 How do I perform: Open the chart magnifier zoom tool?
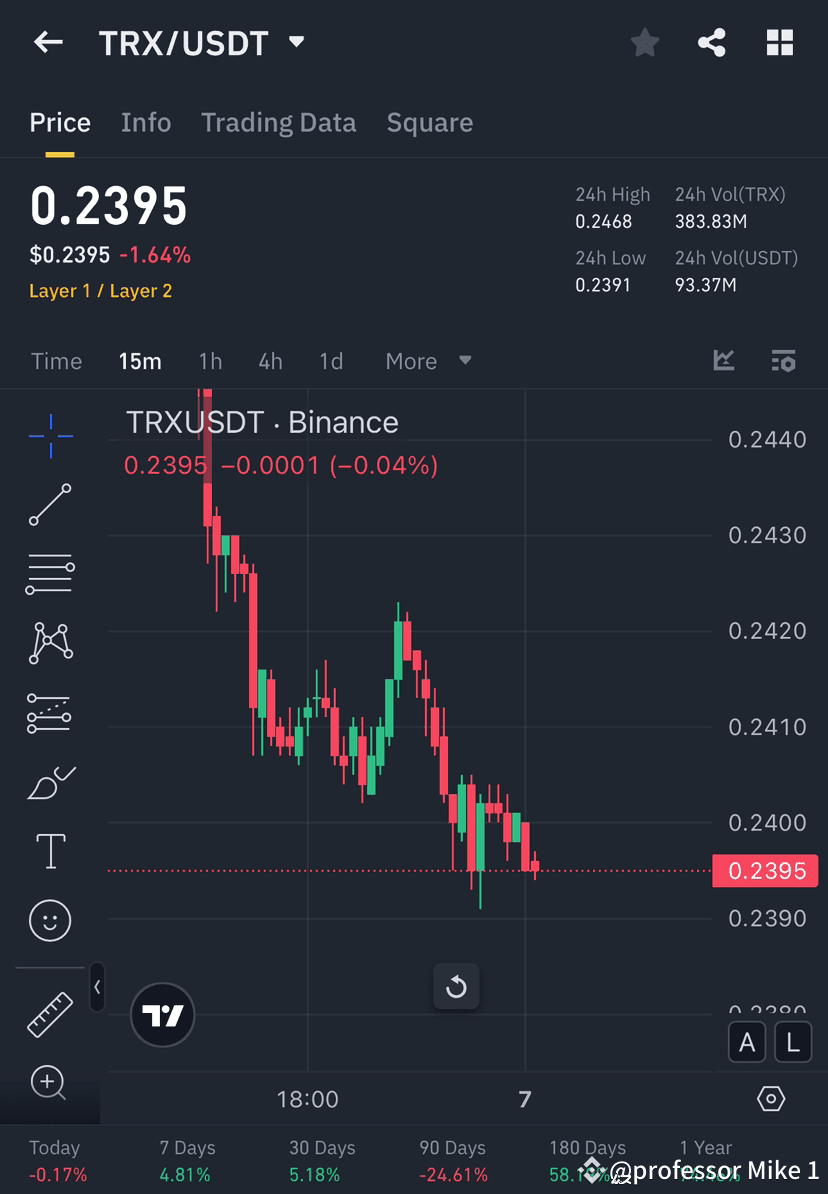[50, 1083]
